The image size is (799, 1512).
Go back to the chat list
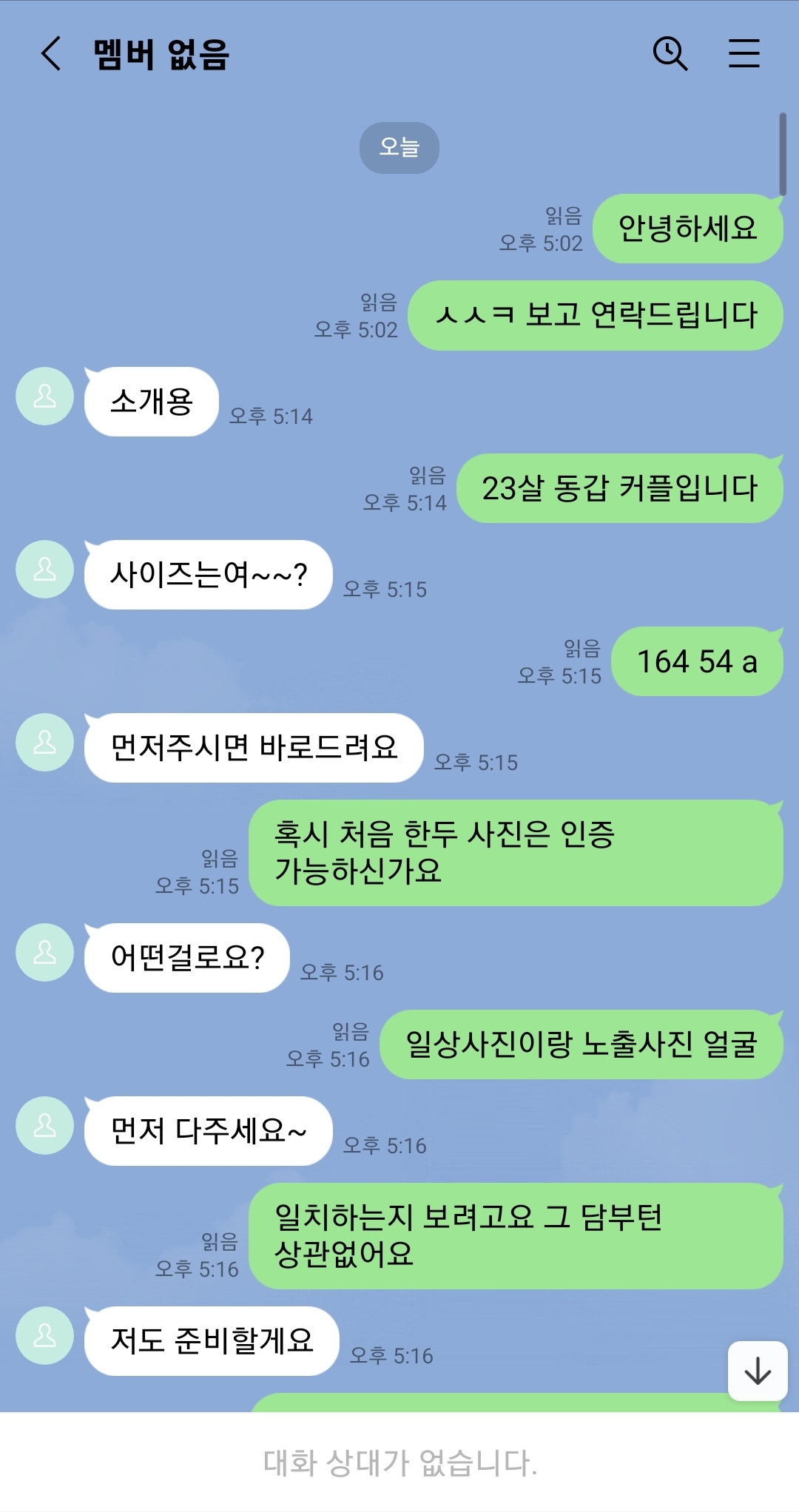tap(50, 54)
